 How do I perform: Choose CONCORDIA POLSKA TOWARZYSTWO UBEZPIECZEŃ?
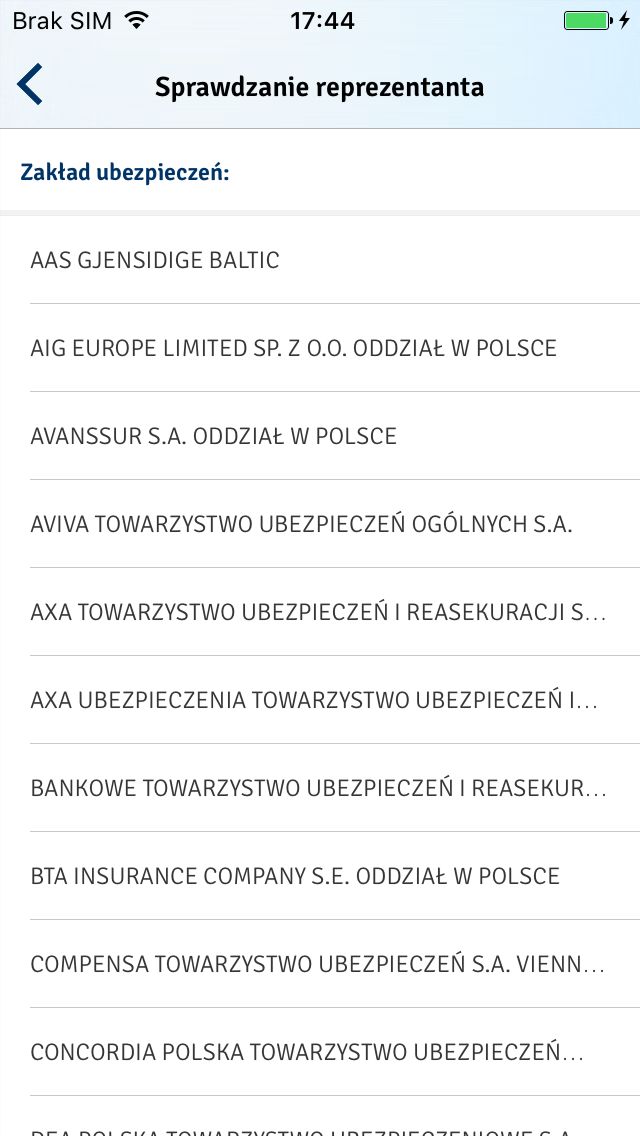click(320, 1052)
